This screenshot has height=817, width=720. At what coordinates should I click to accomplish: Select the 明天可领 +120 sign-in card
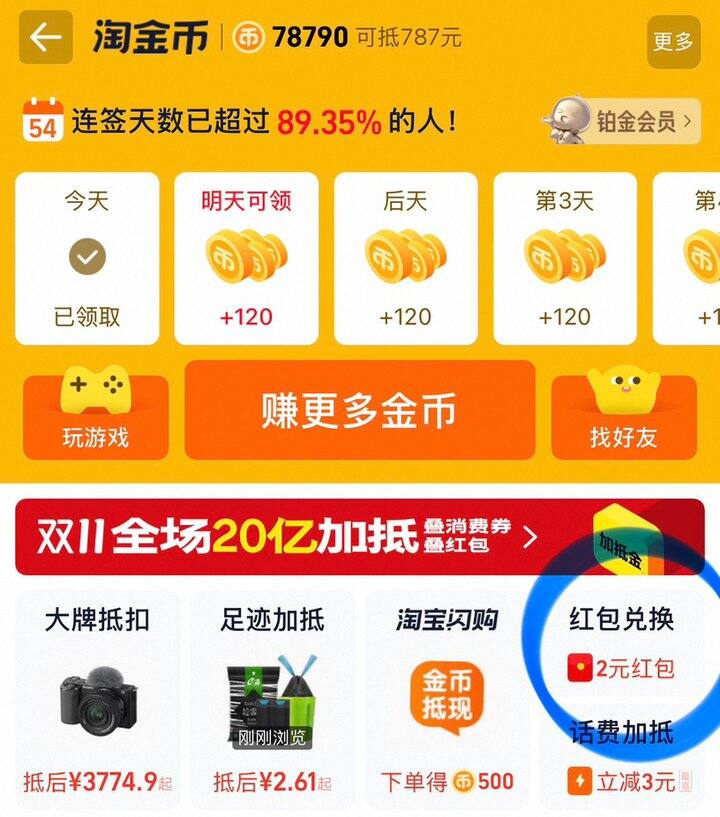click(246, 258)
